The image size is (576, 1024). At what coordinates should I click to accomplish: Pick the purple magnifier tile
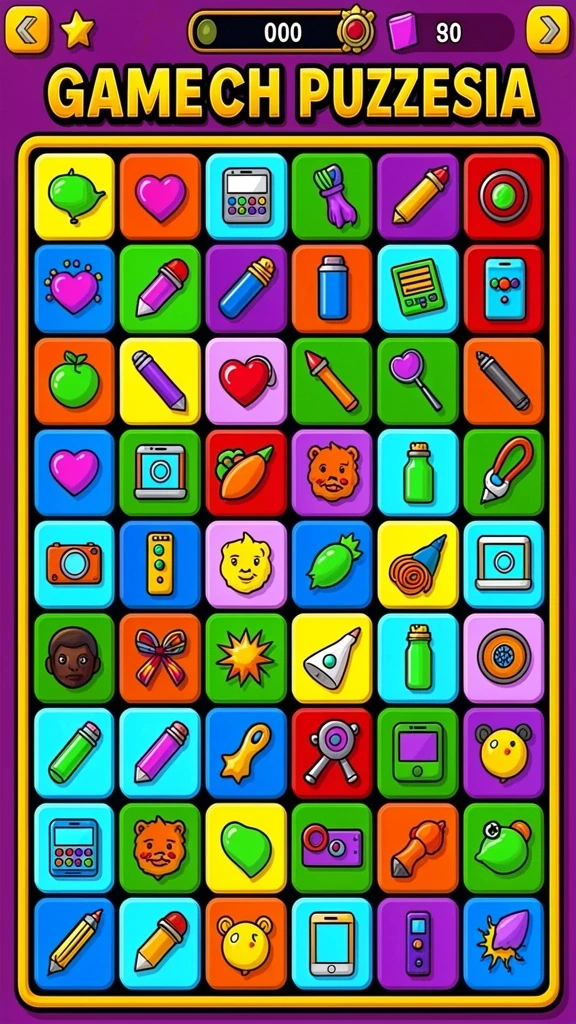click(418, 381)
